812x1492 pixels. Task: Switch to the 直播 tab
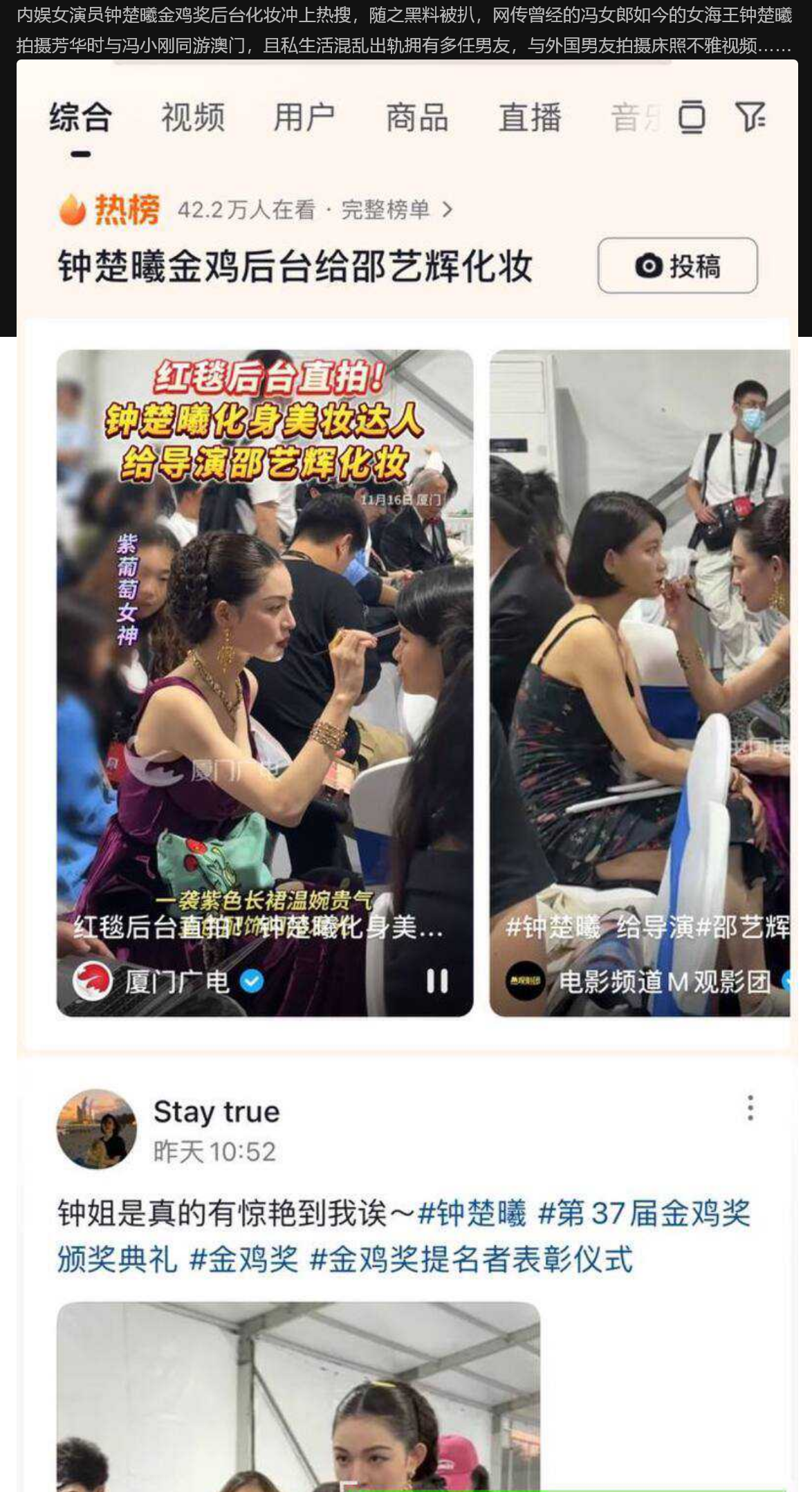530,117
